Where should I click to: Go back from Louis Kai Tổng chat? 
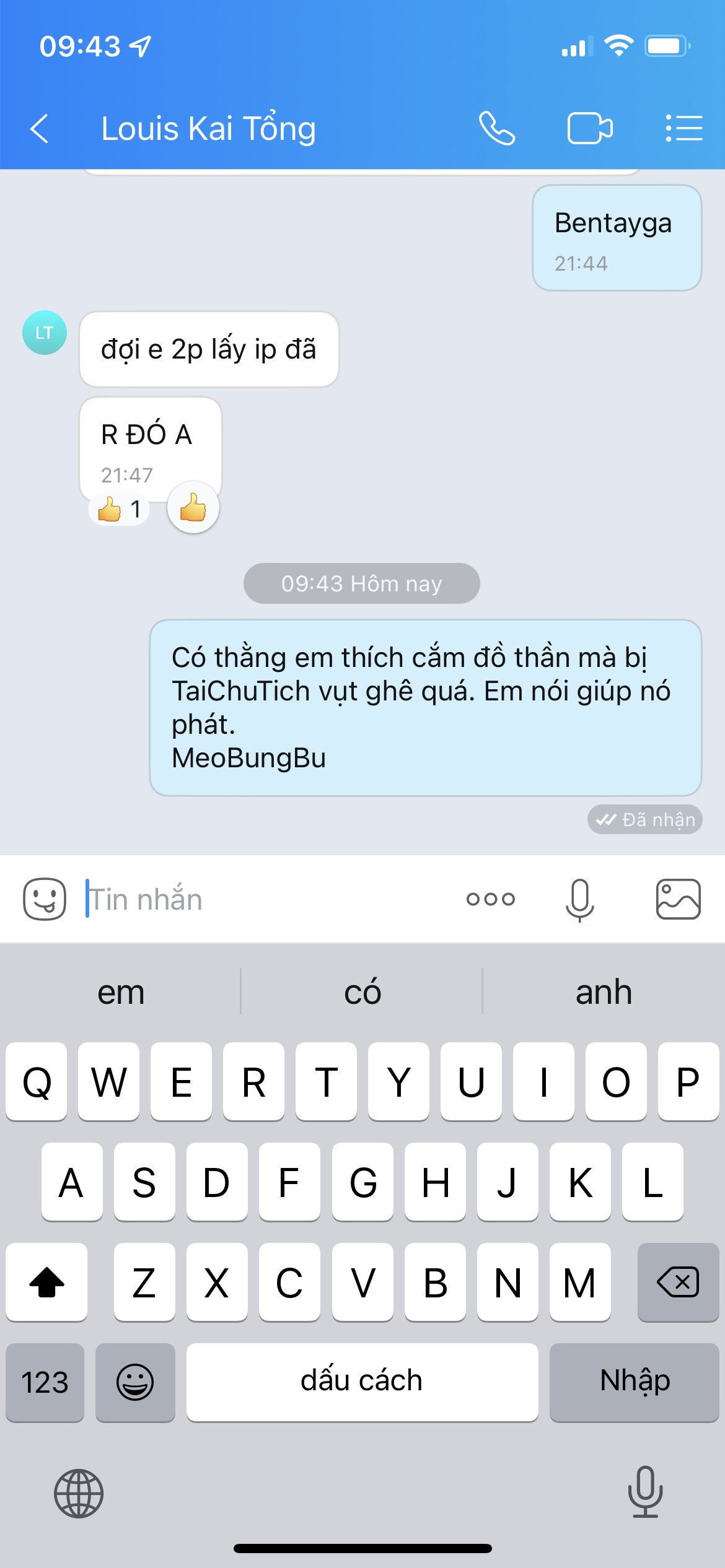pos(40,129)
